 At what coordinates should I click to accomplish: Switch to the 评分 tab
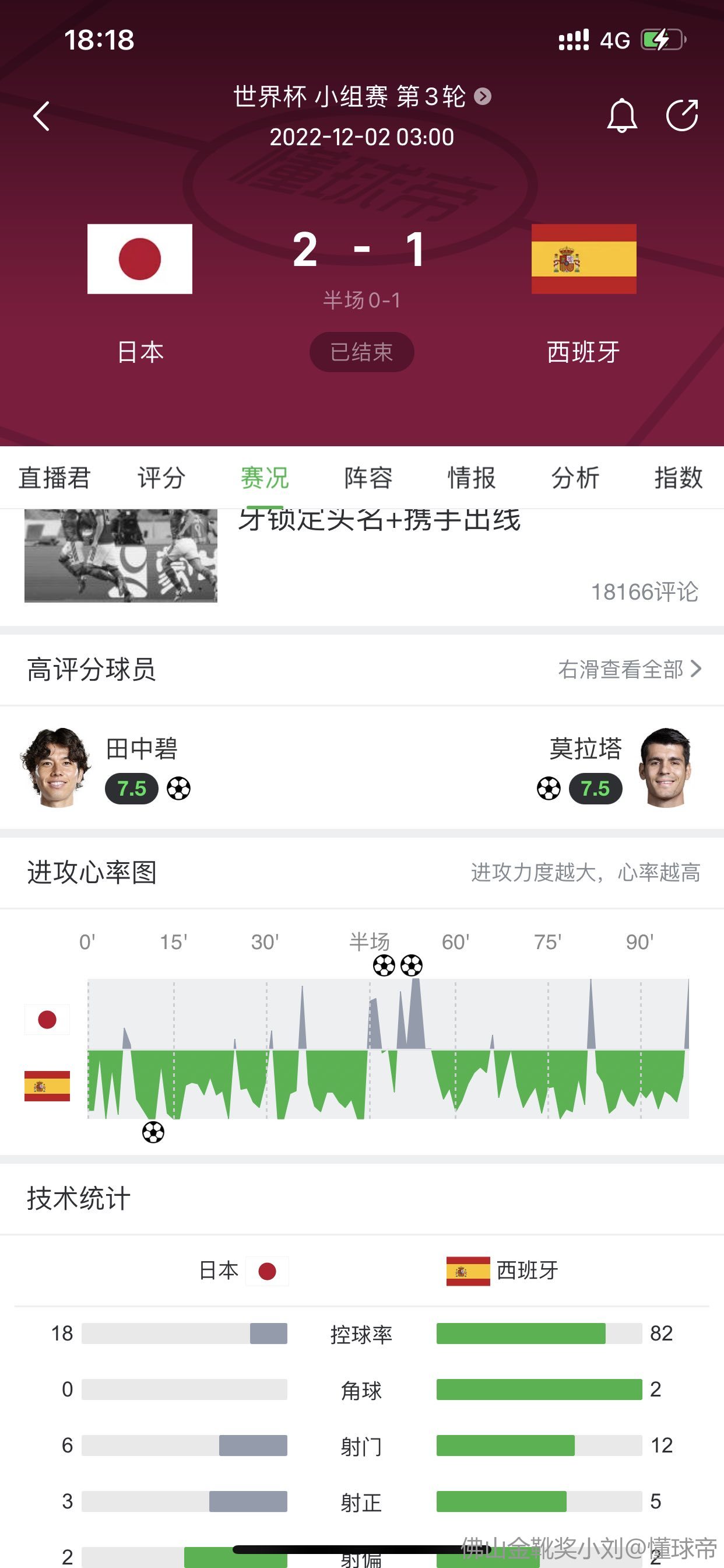161,478
